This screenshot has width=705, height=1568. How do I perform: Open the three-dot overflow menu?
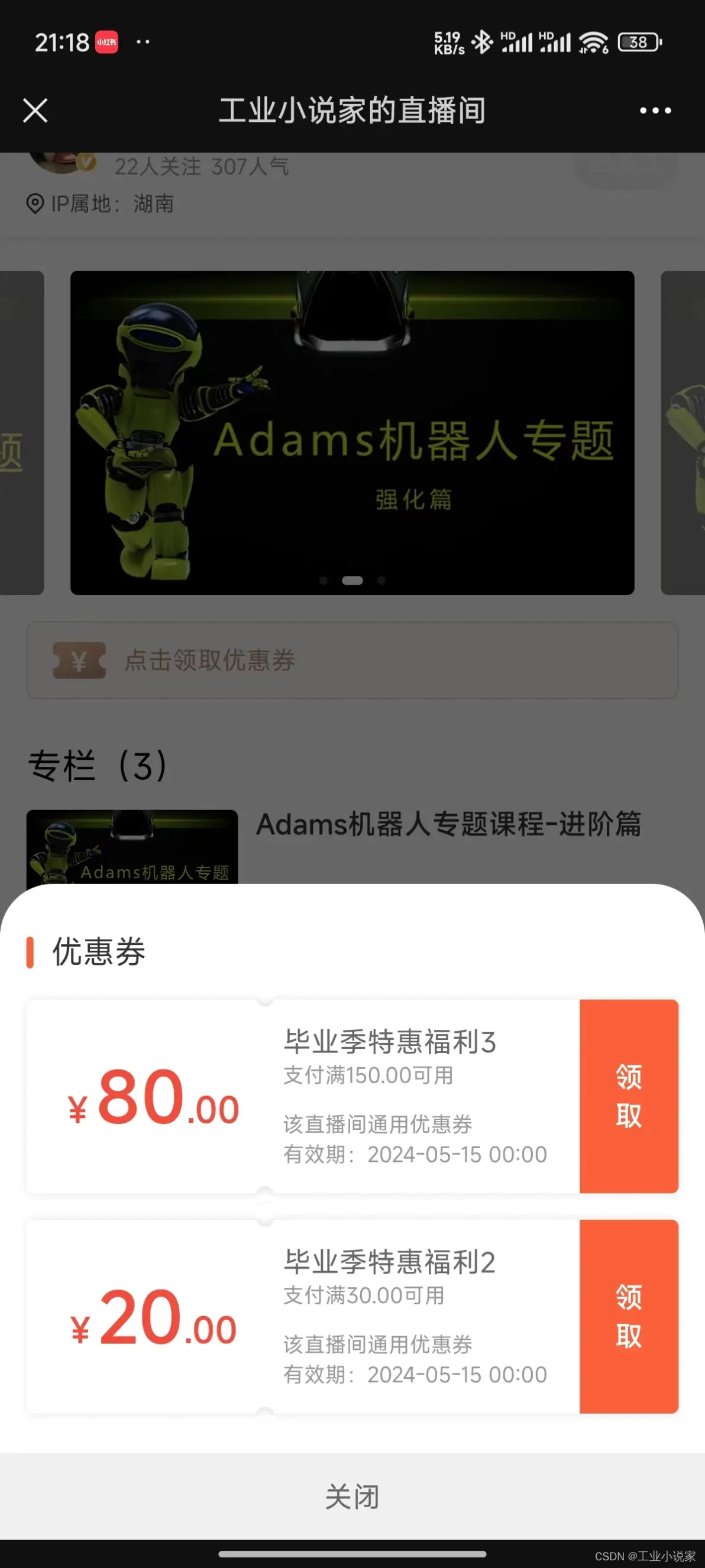point(655,111)
